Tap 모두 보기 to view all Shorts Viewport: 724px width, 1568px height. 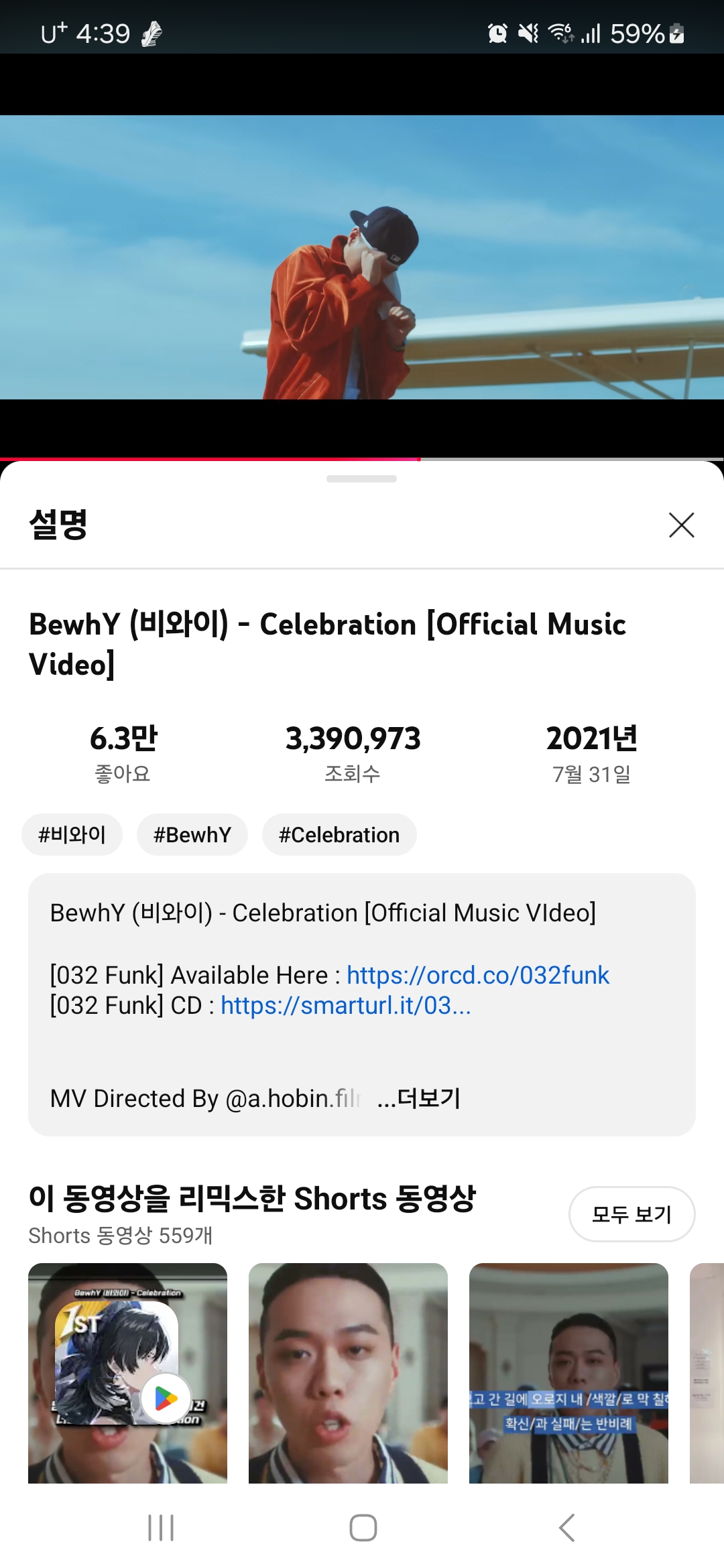(x=631, y=1214)
